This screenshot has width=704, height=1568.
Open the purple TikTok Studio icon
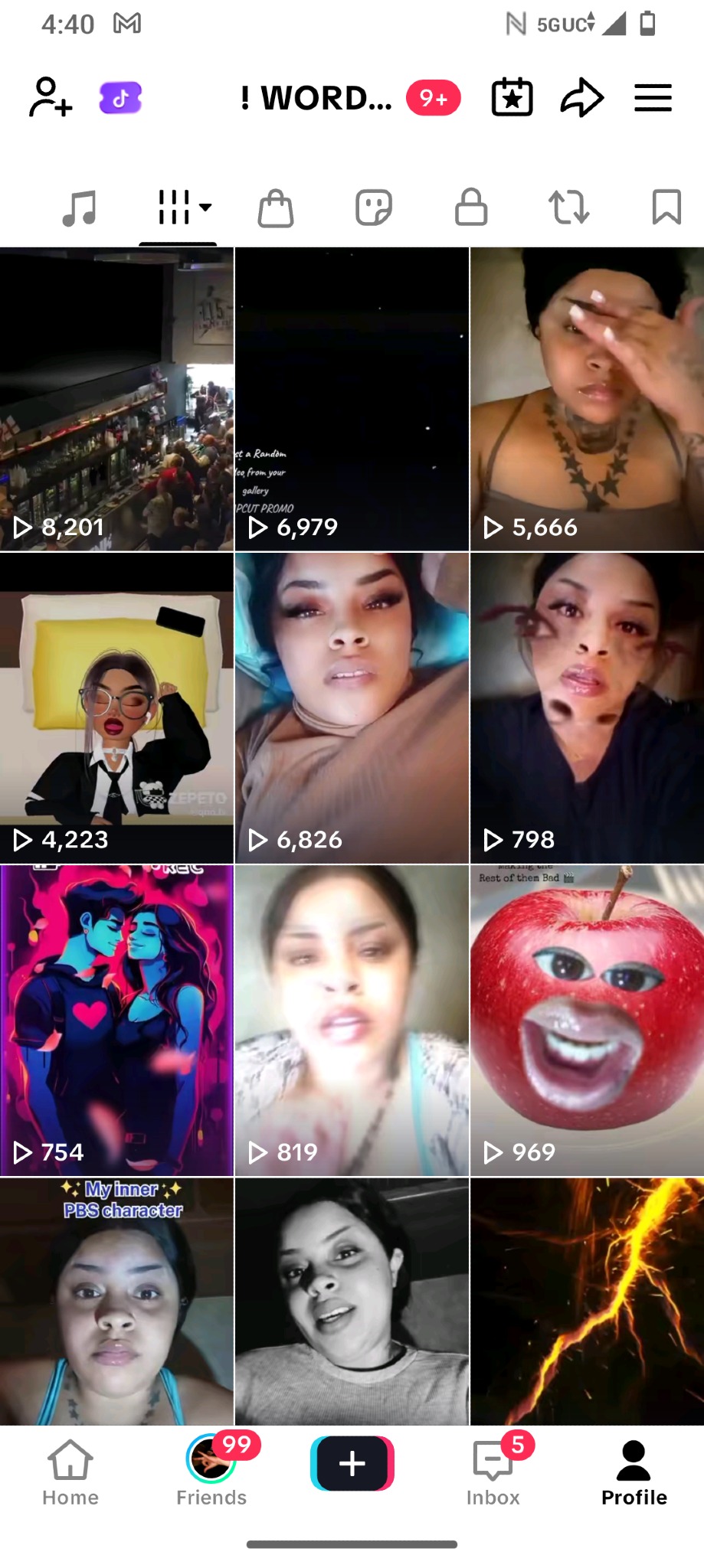tap(121, 98)
